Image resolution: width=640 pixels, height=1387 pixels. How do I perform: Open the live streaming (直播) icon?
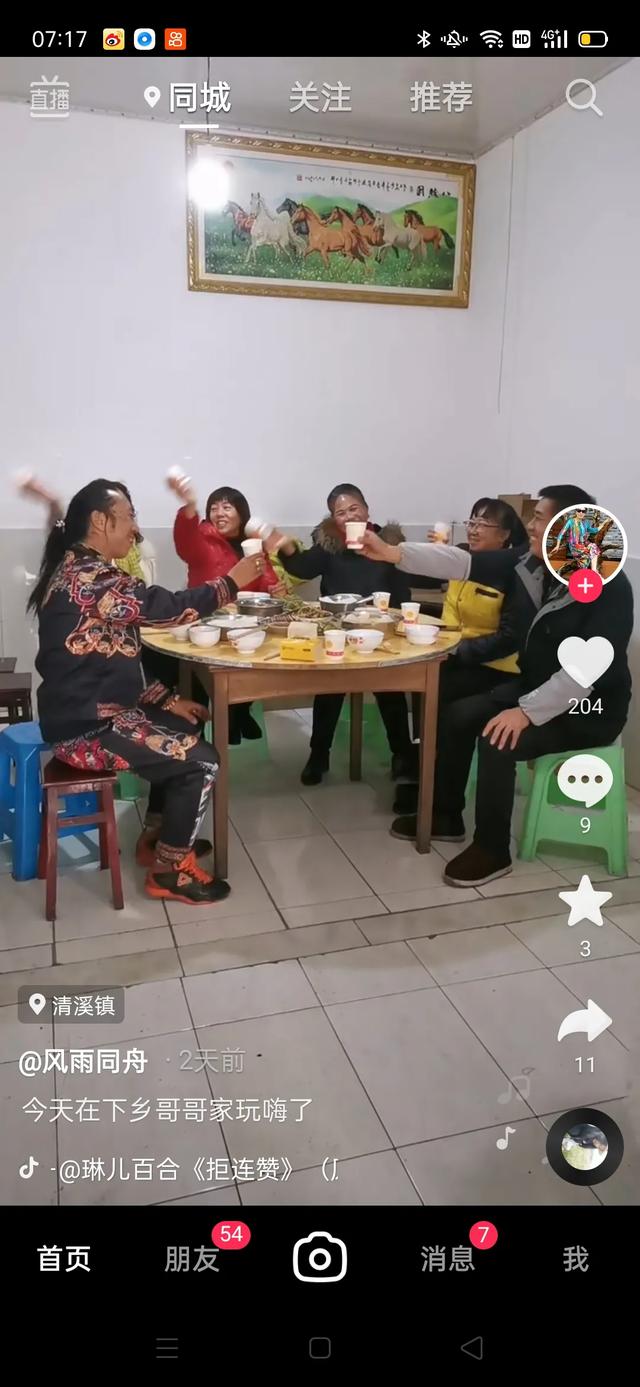(x=49, y=97)
